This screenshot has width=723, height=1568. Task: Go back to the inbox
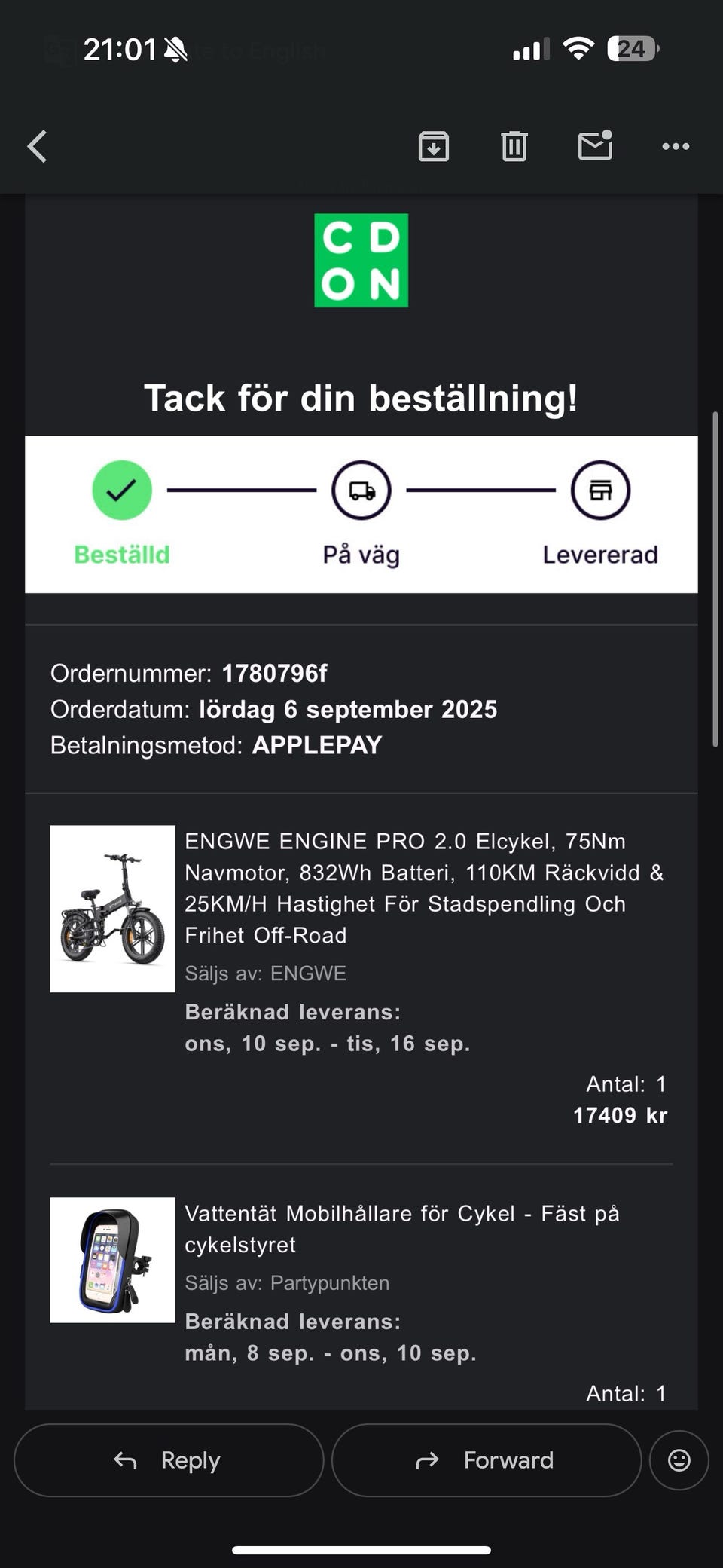[38, 146]
